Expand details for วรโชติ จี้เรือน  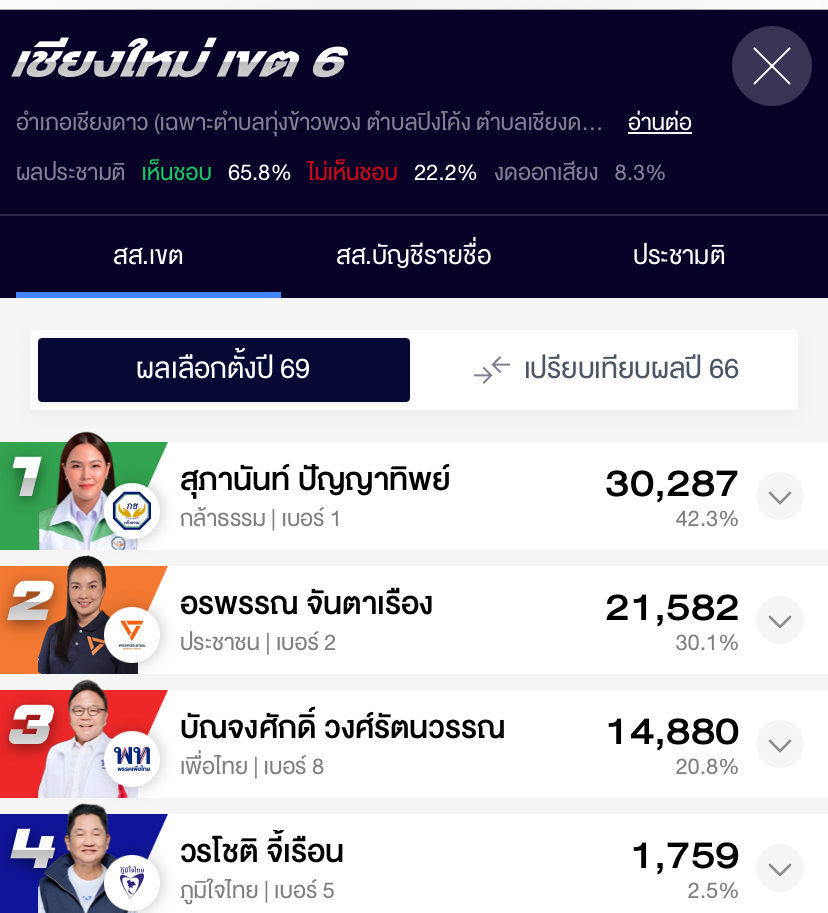[x=779, y=868]
